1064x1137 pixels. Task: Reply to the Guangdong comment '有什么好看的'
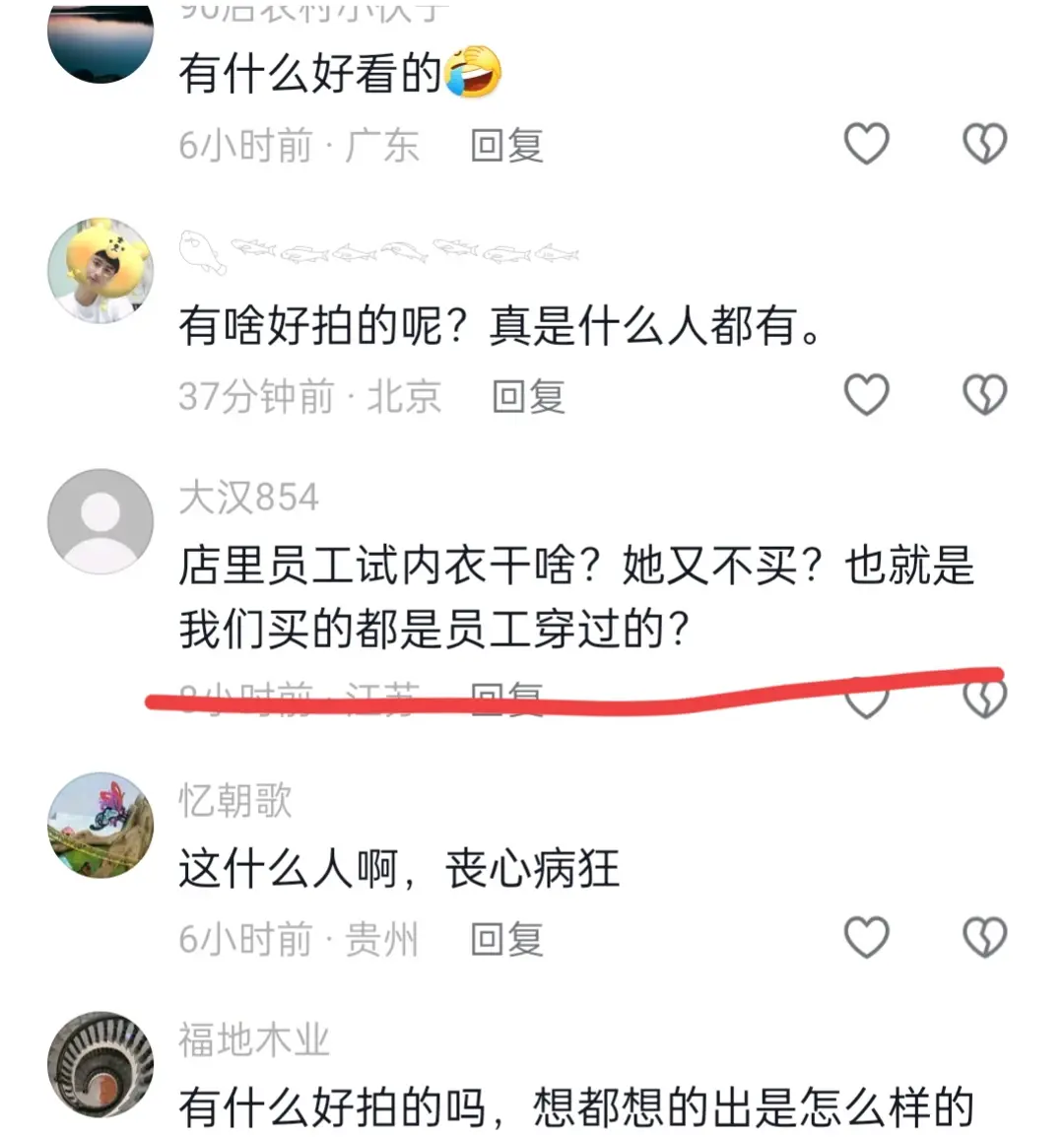(x=506, y=146)
